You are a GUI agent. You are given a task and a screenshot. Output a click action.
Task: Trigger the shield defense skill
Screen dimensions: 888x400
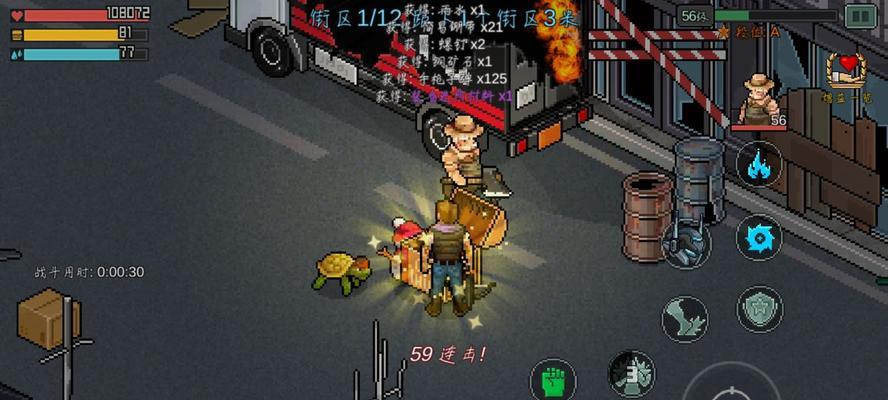pos(759,309)
